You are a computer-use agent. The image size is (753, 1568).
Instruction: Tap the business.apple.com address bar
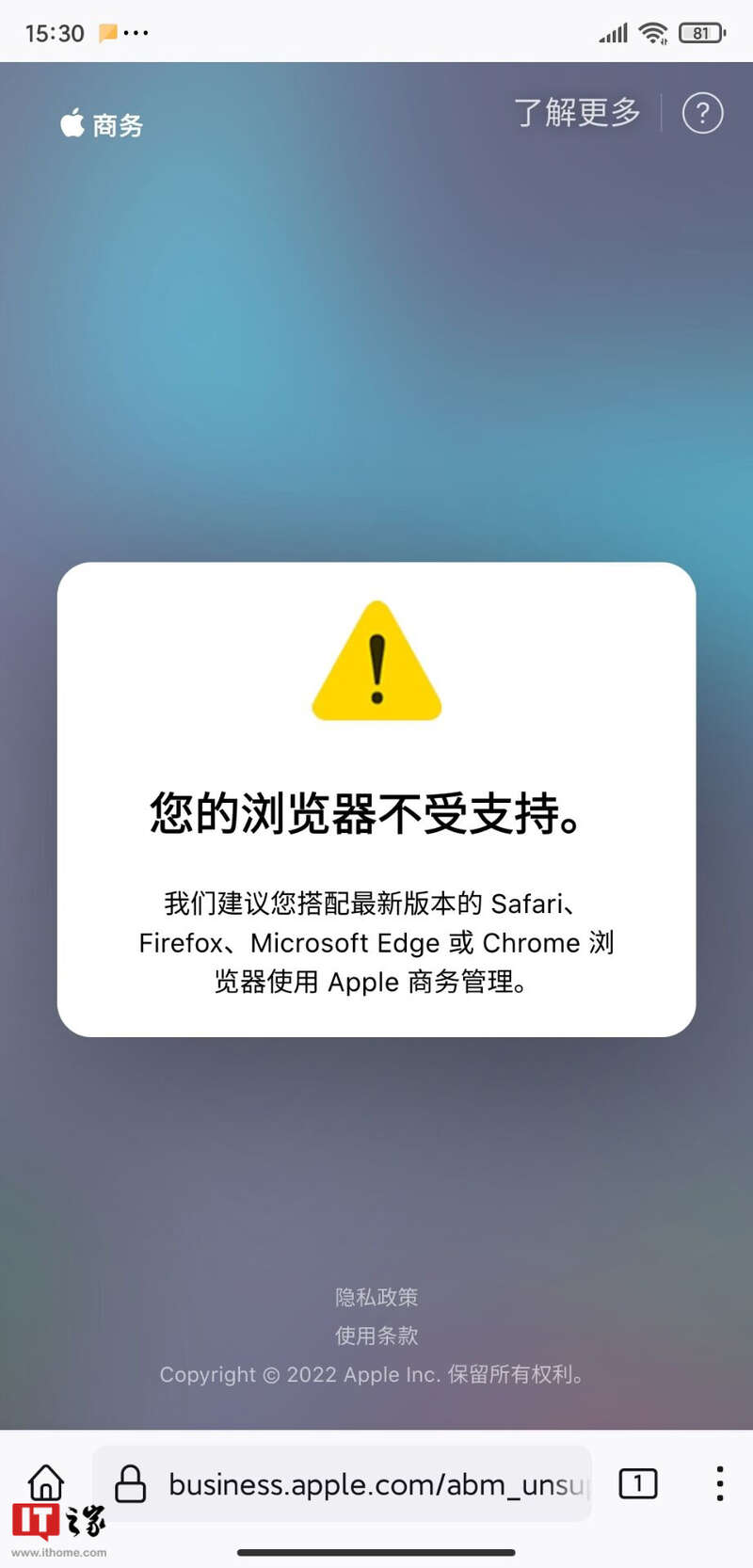point(376,1484)
